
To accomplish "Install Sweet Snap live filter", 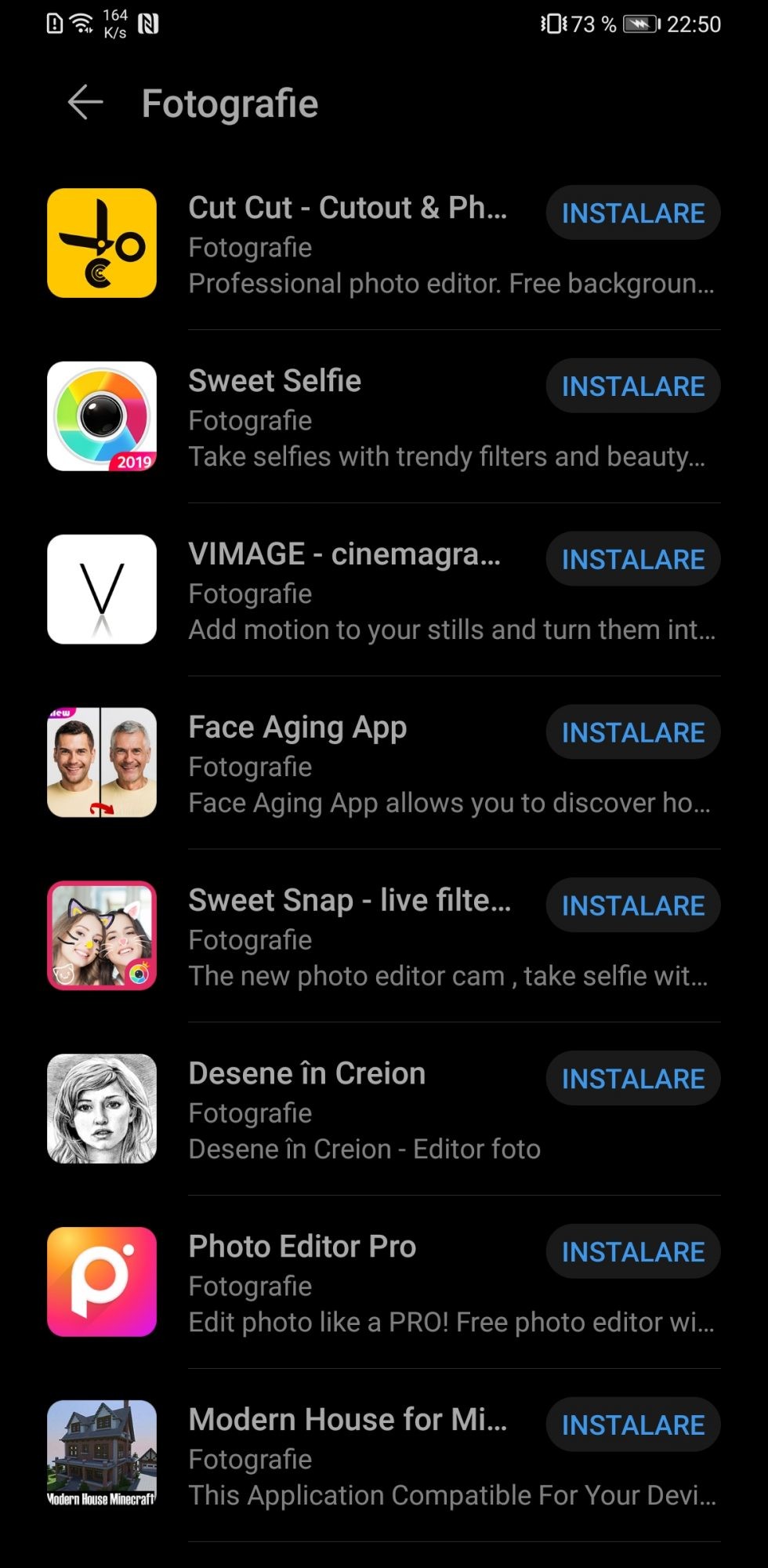I will coord(632,906).
